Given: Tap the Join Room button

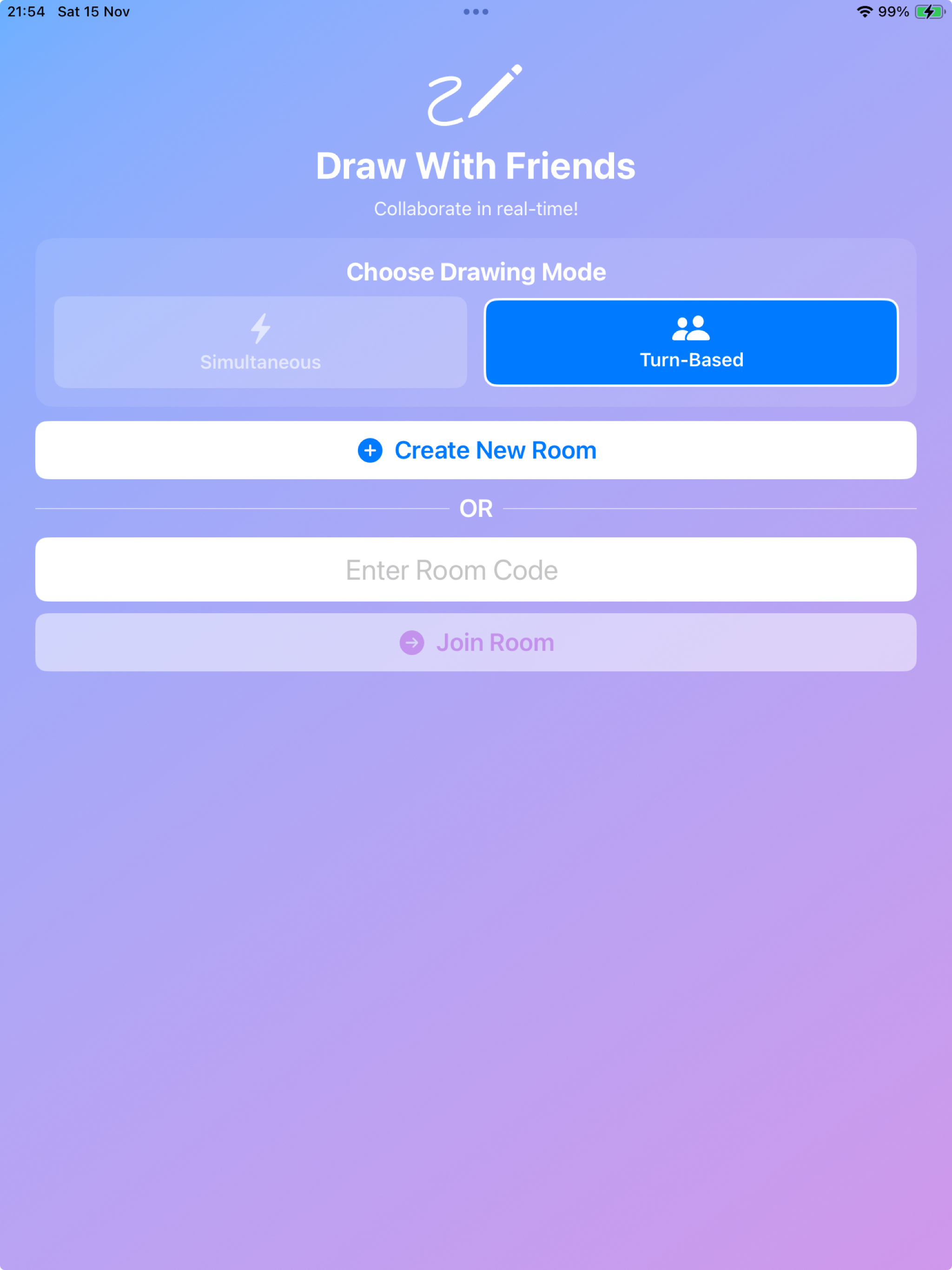Looking at the screenshot, I should click(476, 642).
